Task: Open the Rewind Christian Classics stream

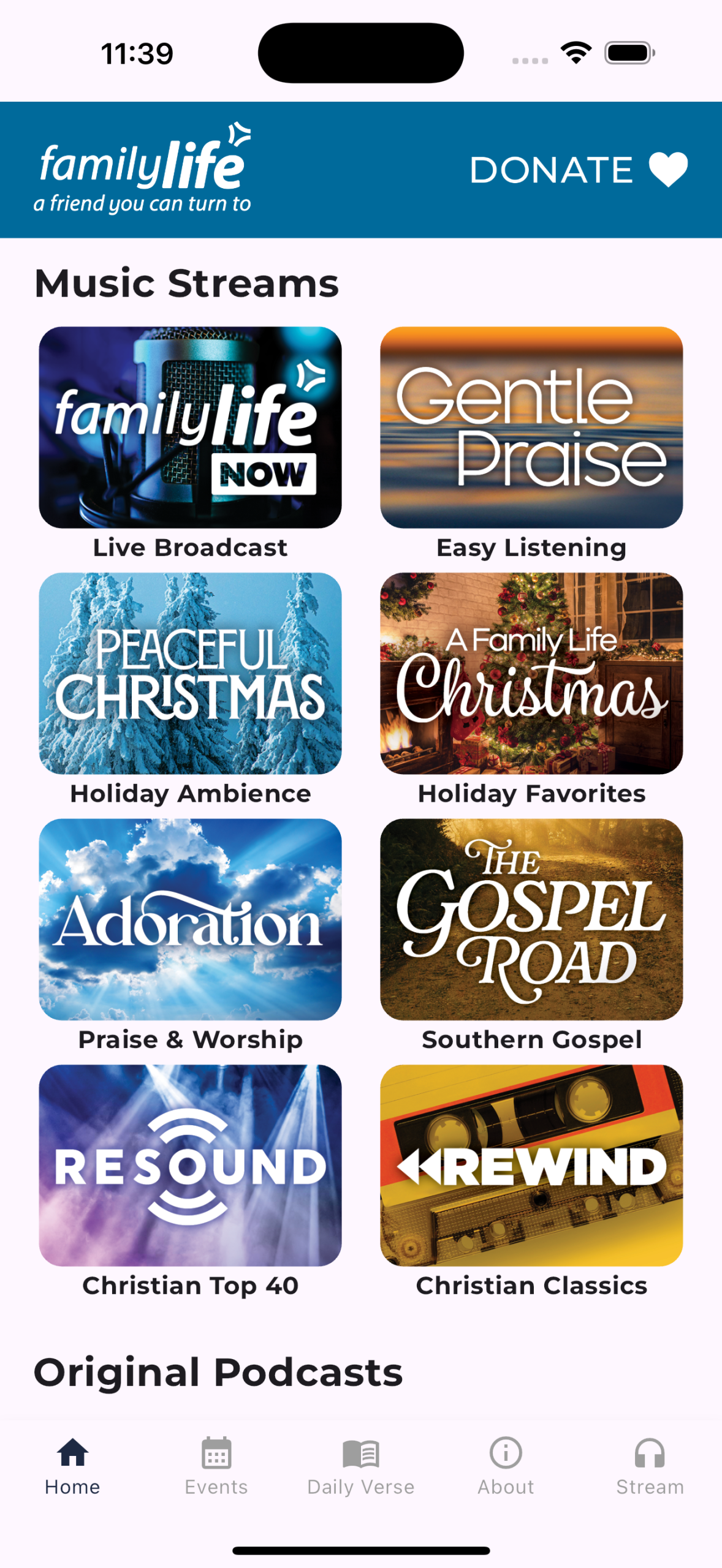Action: click(531, 1165)
